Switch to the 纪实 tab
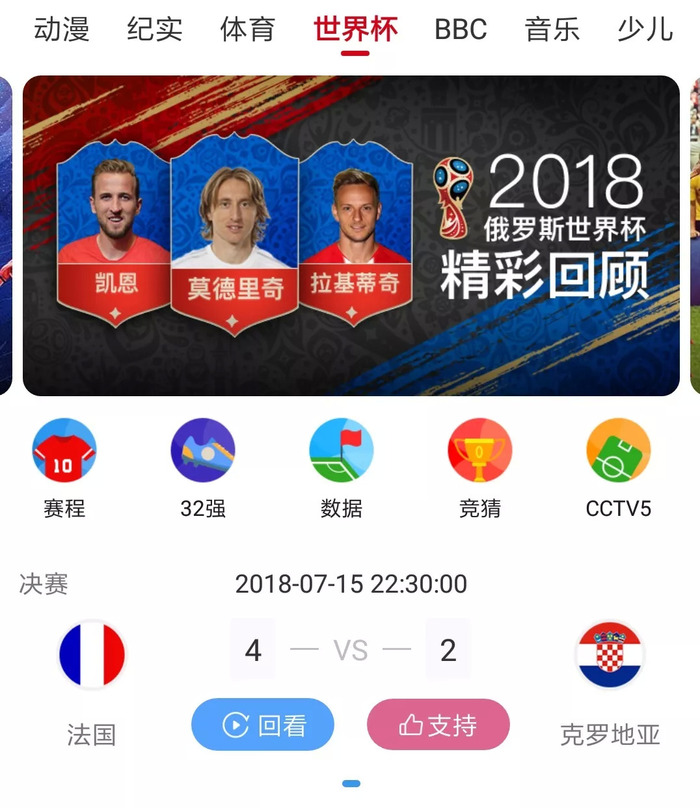 click(x=155, y=29)
